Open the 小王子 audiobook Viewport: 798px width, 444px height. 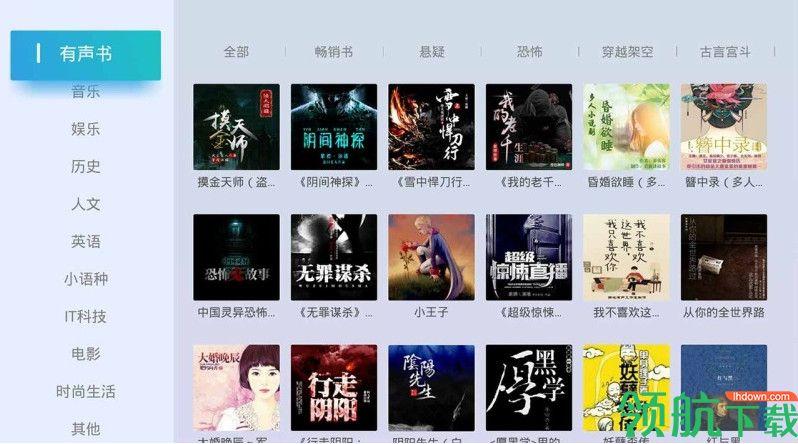tap(431, 257)
